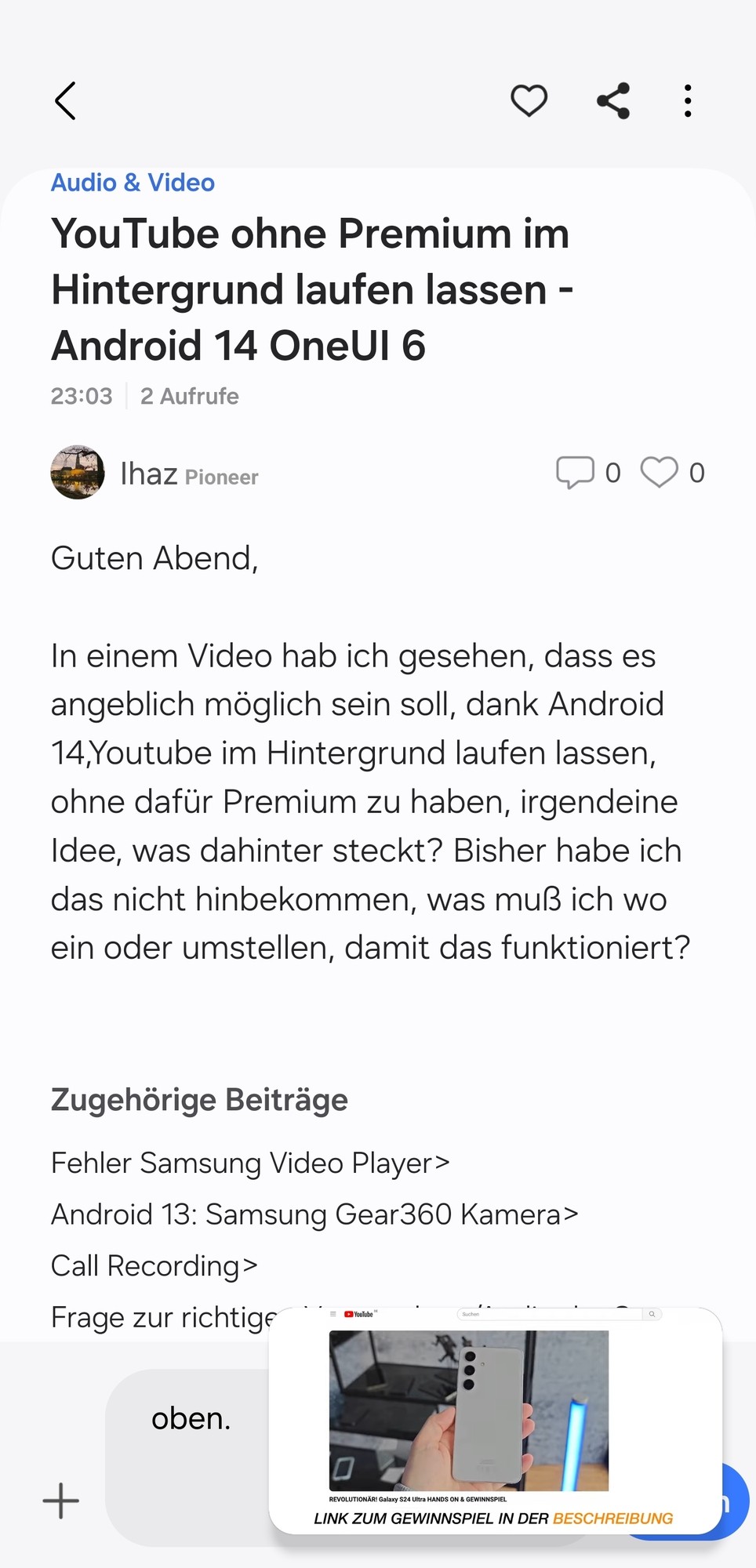Share this community post
This screenshot has height=1568, width=756.
click(613, 101)
